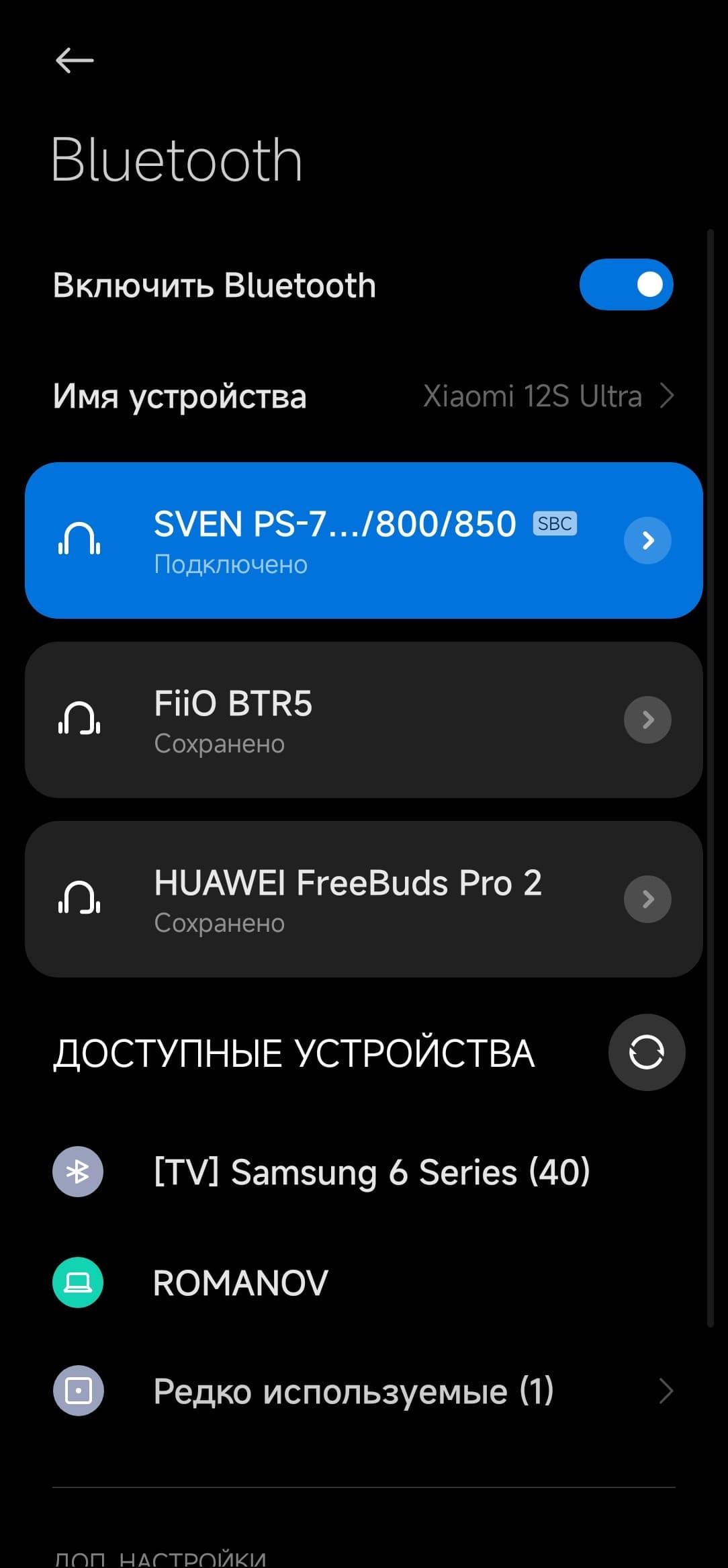Go back from Bluetooth settings
Viewport: 728px width, 1568px height.
[74, 60]
